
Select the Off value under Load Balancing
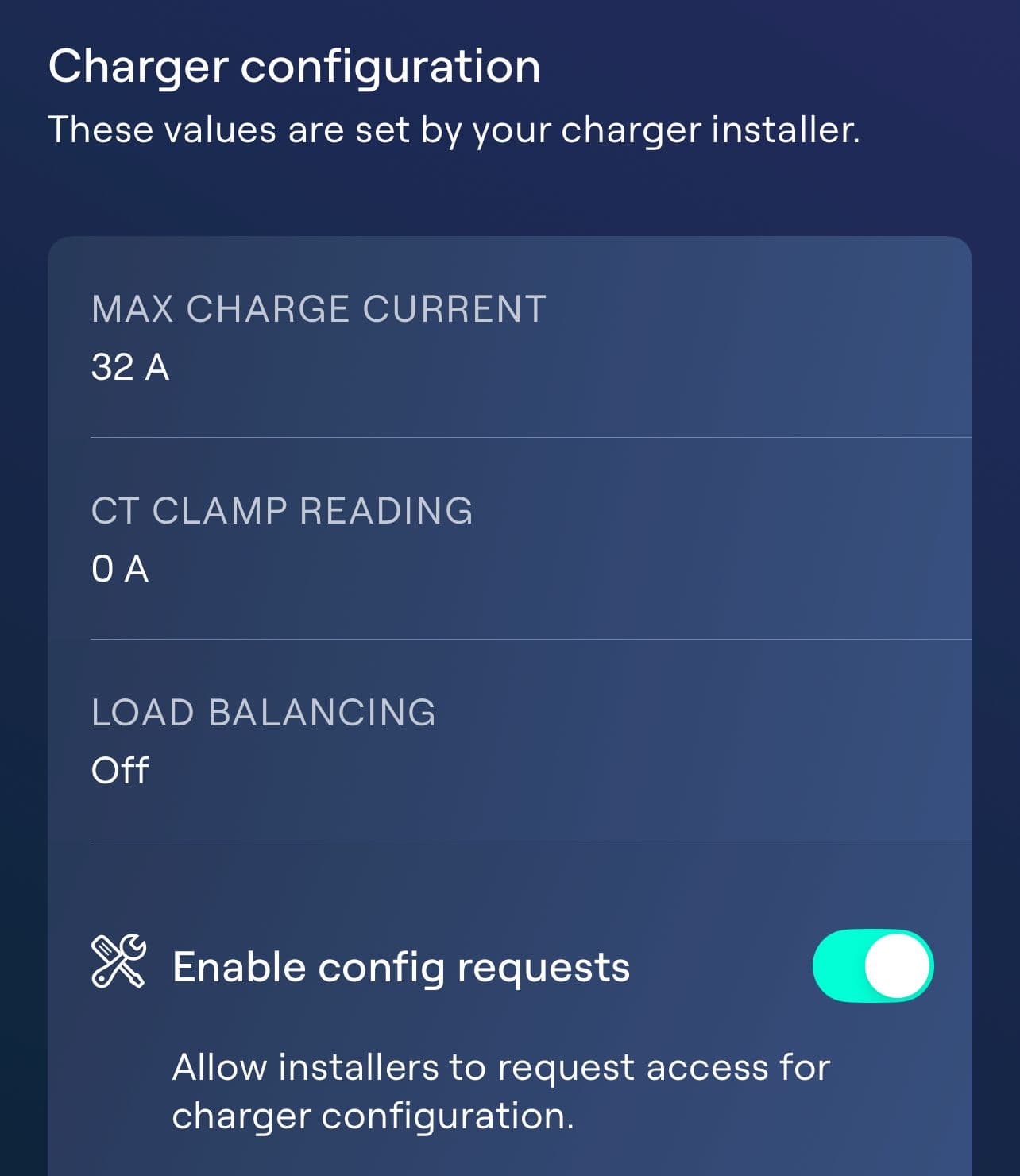click(118, 768)
